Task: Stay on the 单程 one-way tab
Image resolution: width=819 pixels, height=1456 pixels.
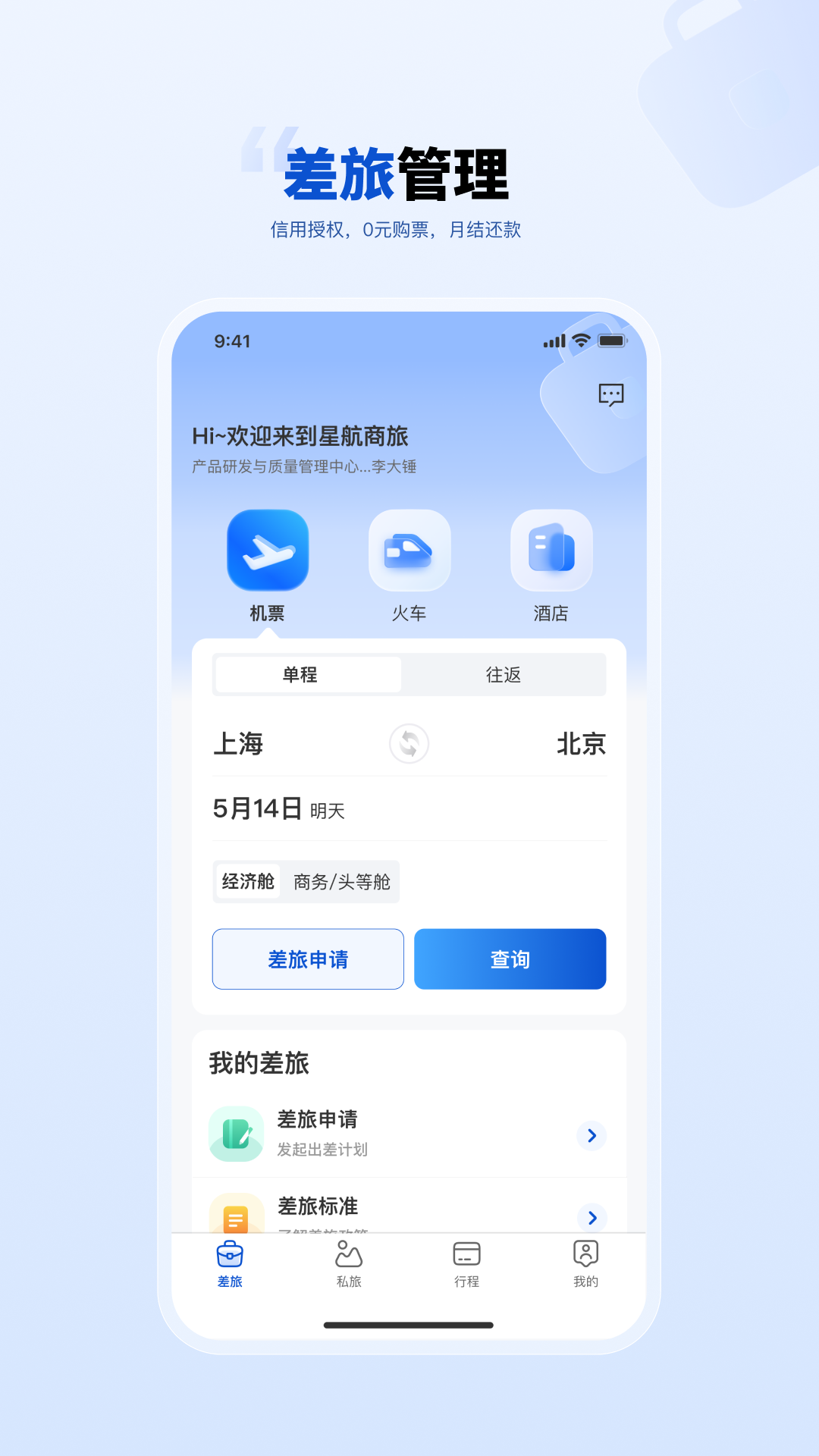Action: 308,674
